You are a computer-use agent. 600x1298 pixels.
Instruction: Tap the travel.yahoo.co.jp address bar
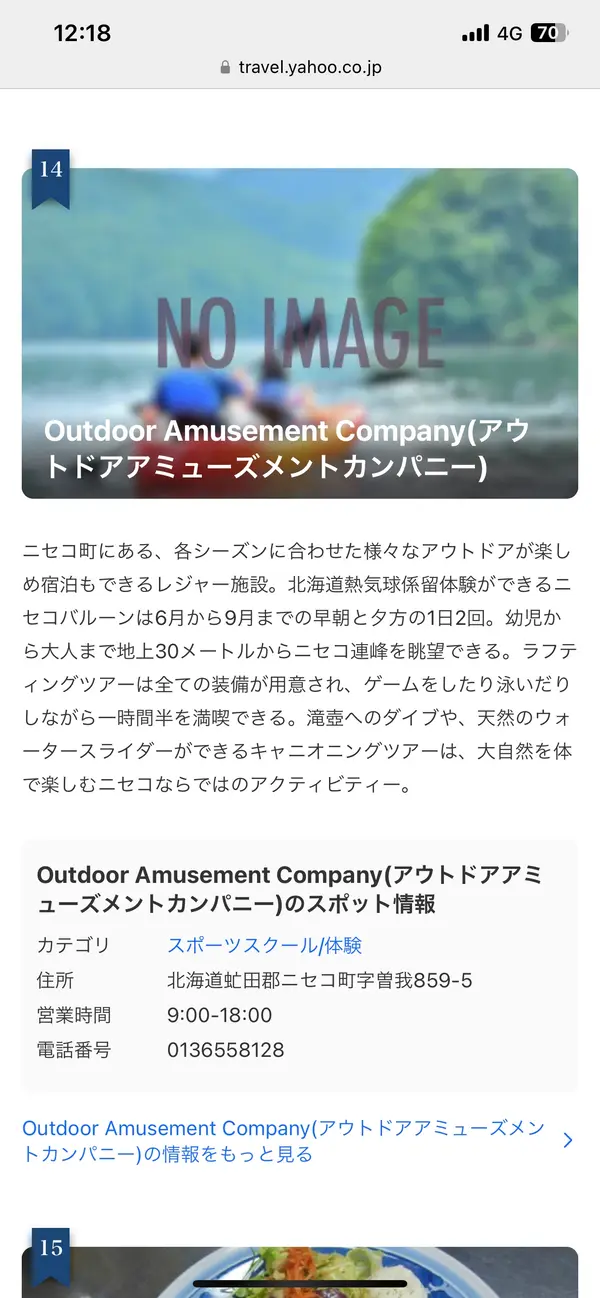(x=300, y=68)
